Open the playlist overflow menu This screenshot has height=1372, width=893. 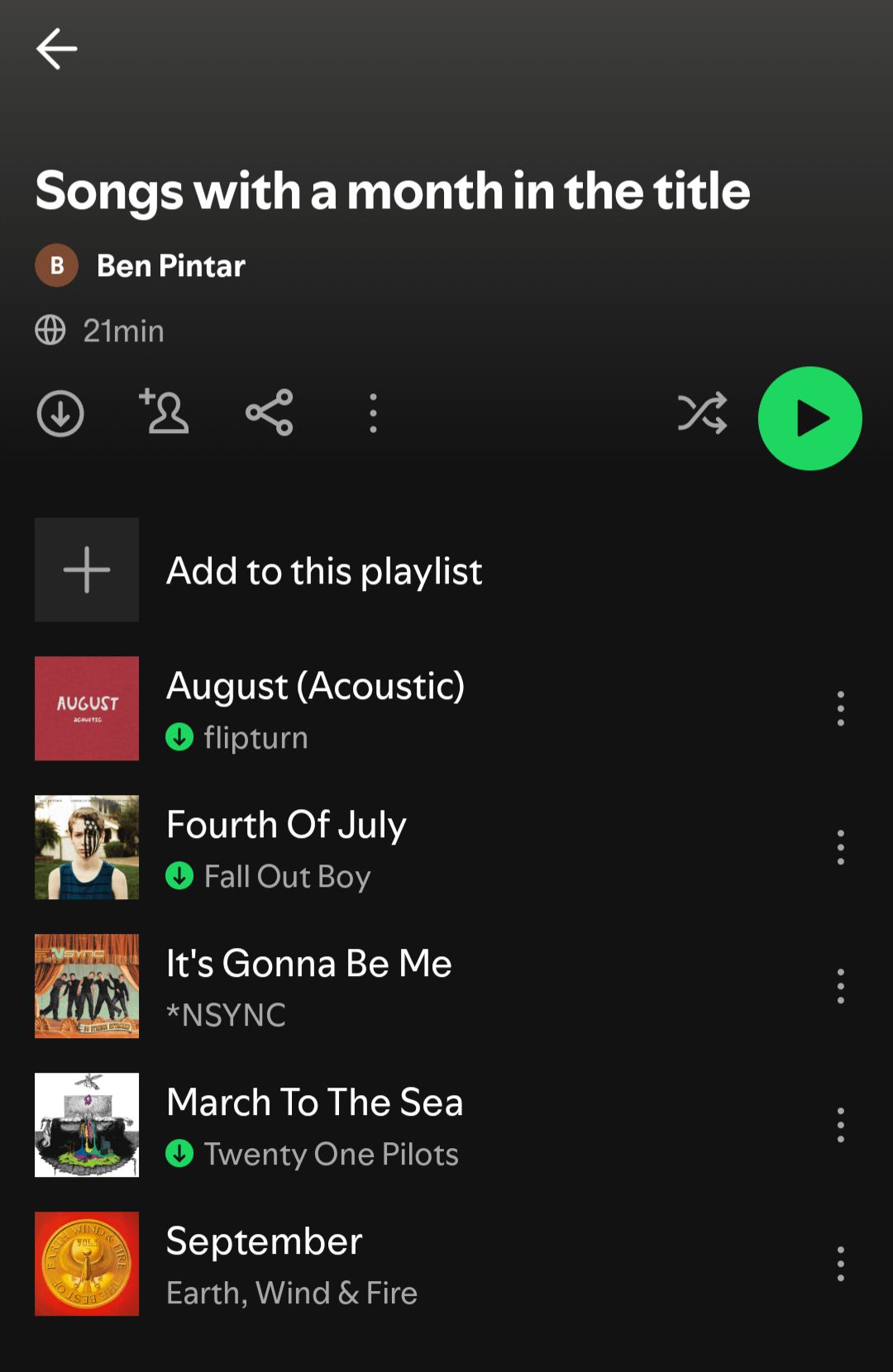(x=373, y=412)
